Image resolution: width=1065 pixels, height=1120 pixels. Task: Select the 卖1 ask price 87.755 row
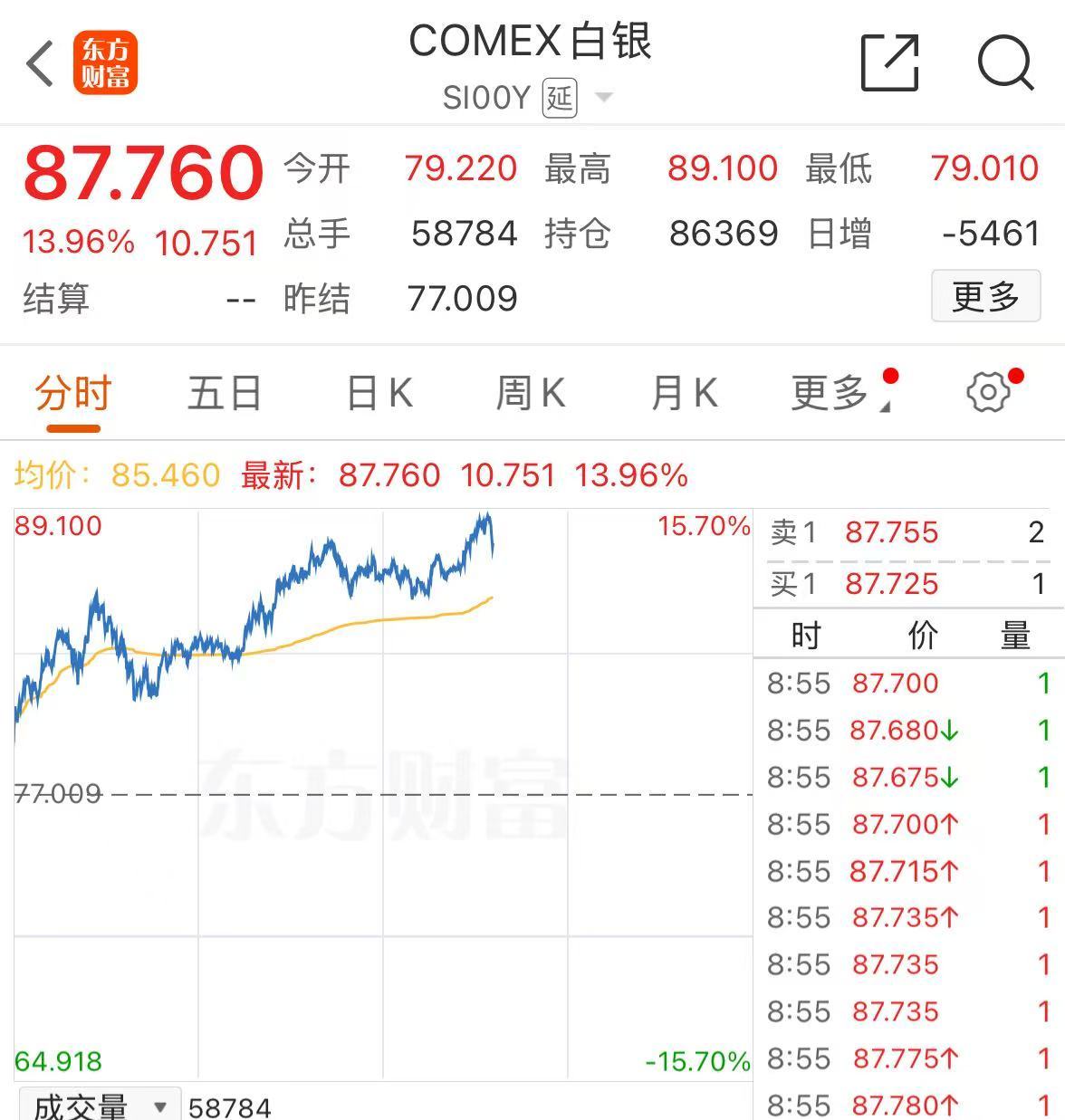click(x=906, y=533)
